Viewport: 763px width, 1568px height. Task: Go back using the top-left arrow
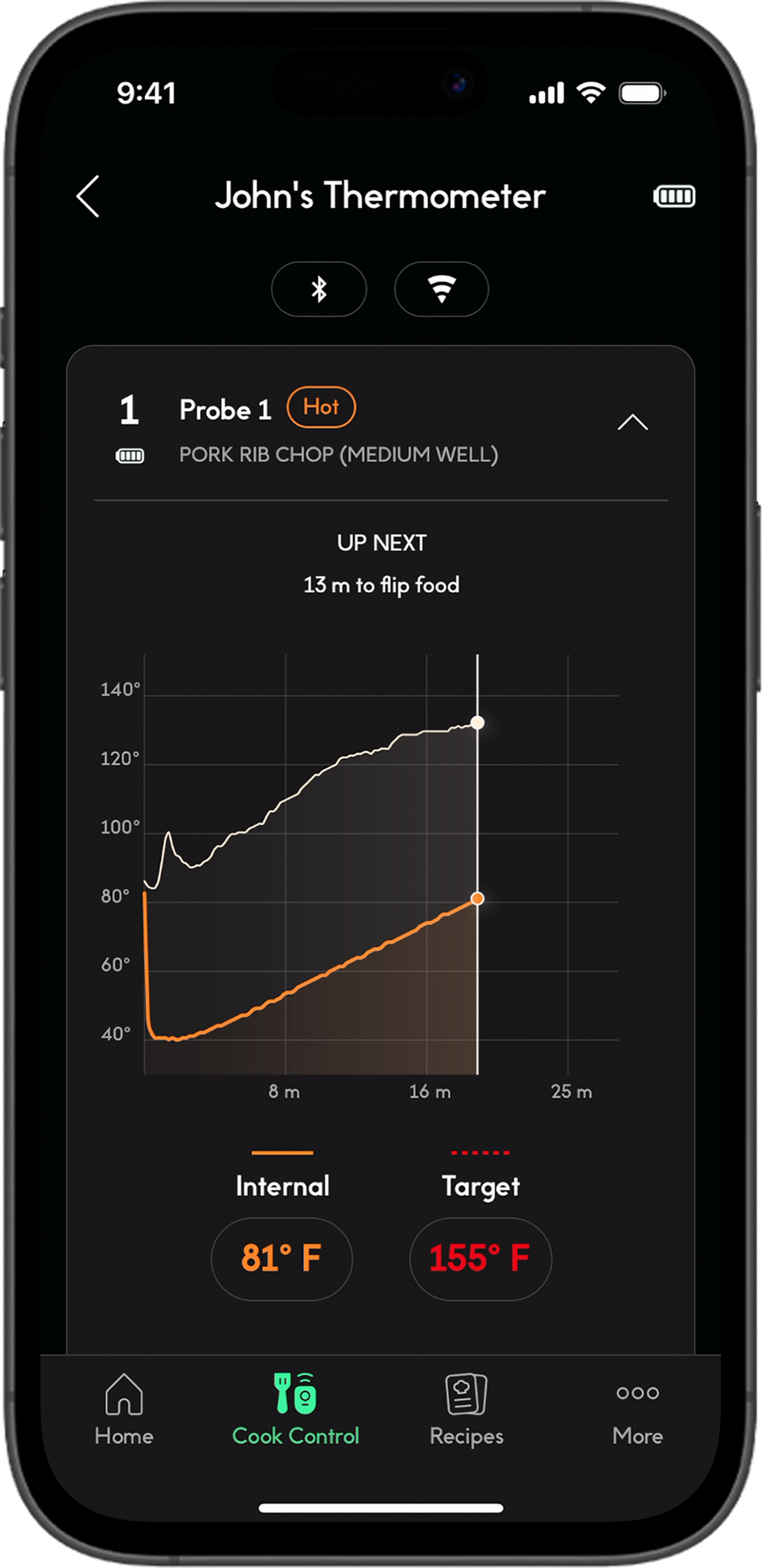pyautogui.click(x=88, y=197)
